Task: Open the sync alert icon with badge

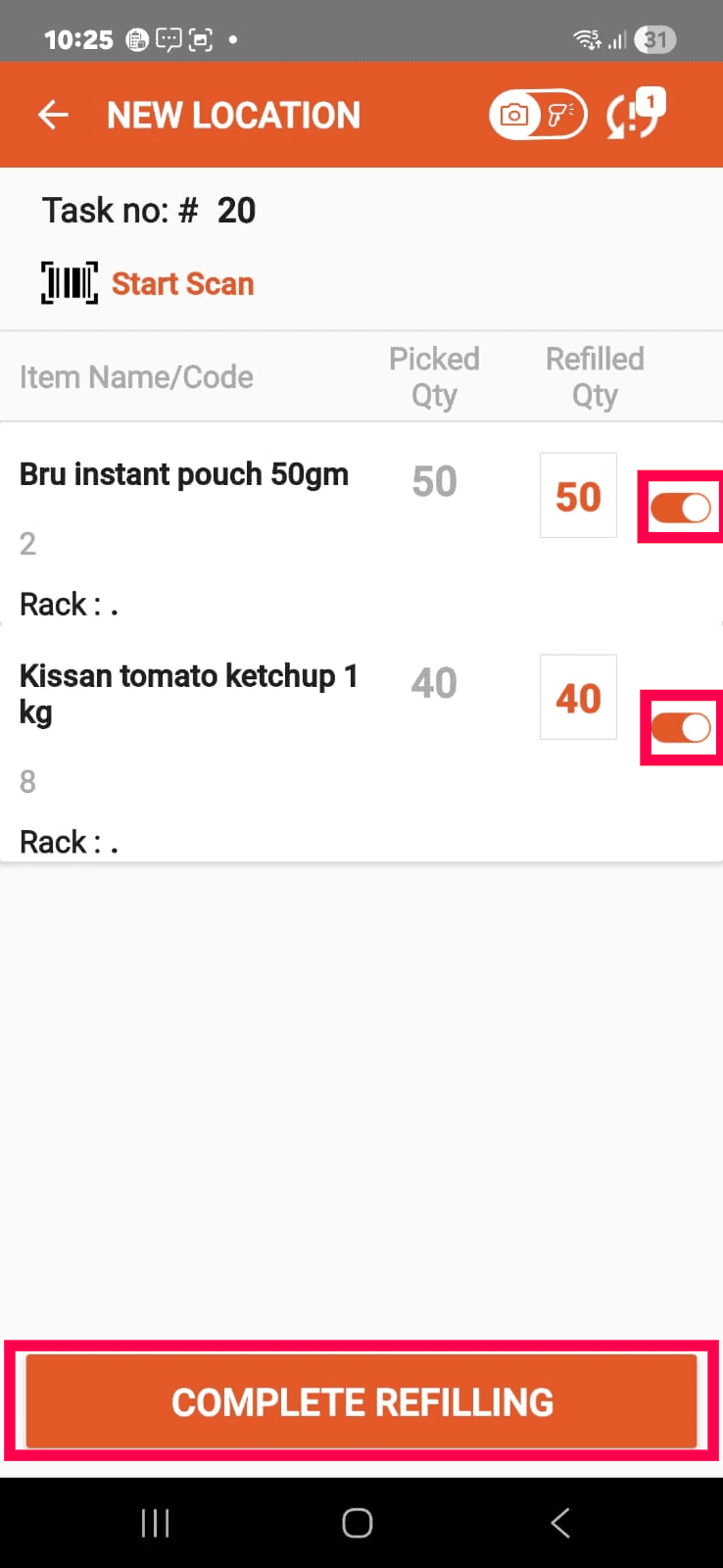Action: coord(634,115)
